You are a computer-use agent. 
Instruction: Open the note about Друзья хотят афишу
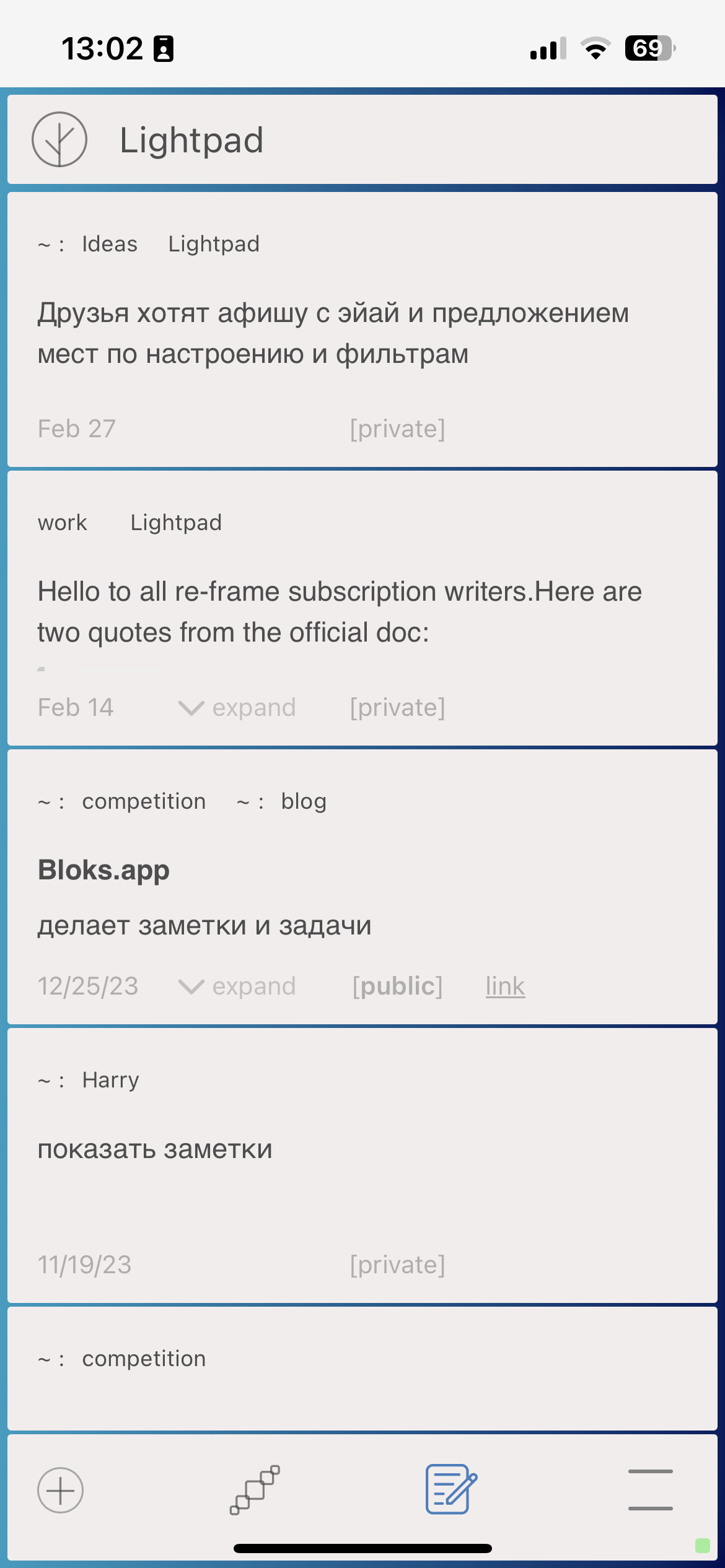coord(333,333)
